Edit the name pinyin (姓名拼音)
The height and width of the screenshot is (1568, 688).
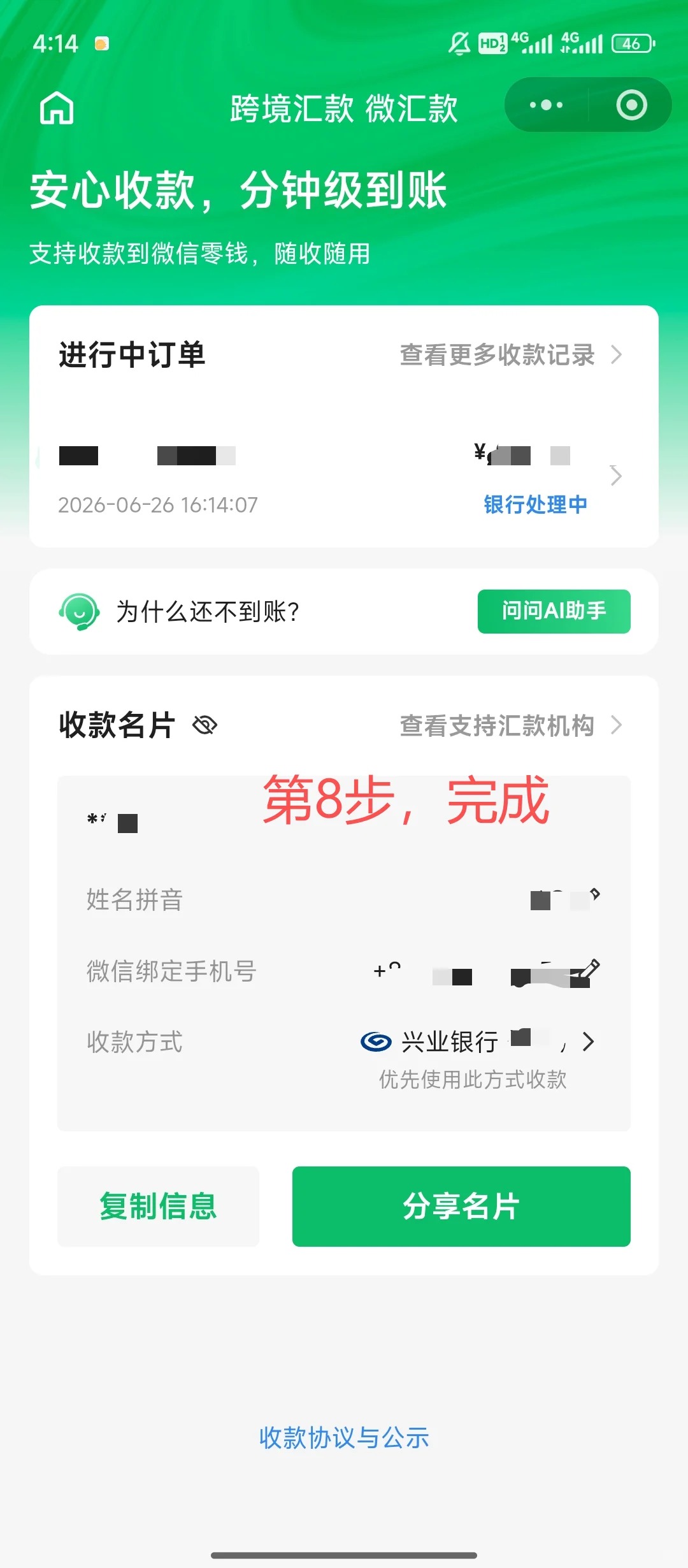pos(594,895)
